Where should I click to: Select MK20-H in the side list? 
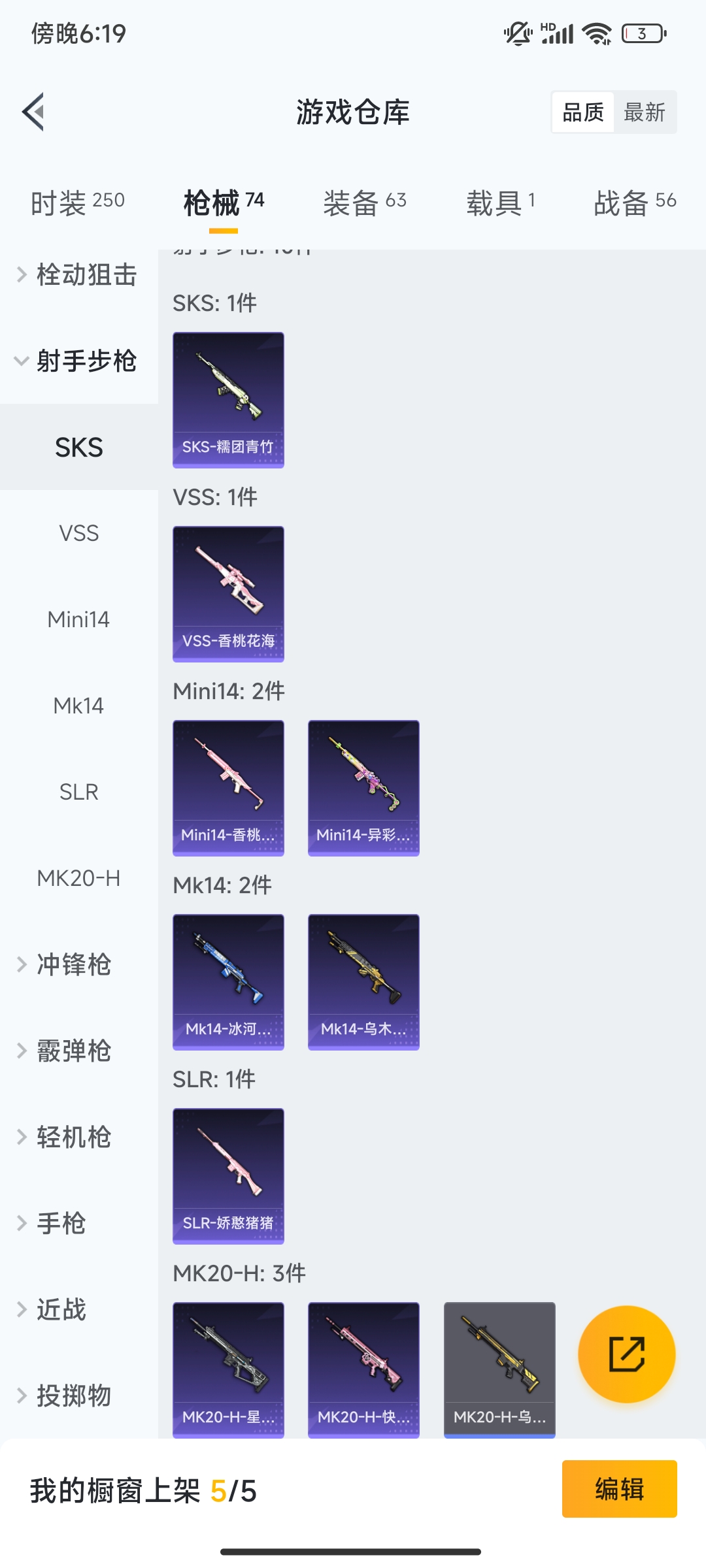(78, 878)
